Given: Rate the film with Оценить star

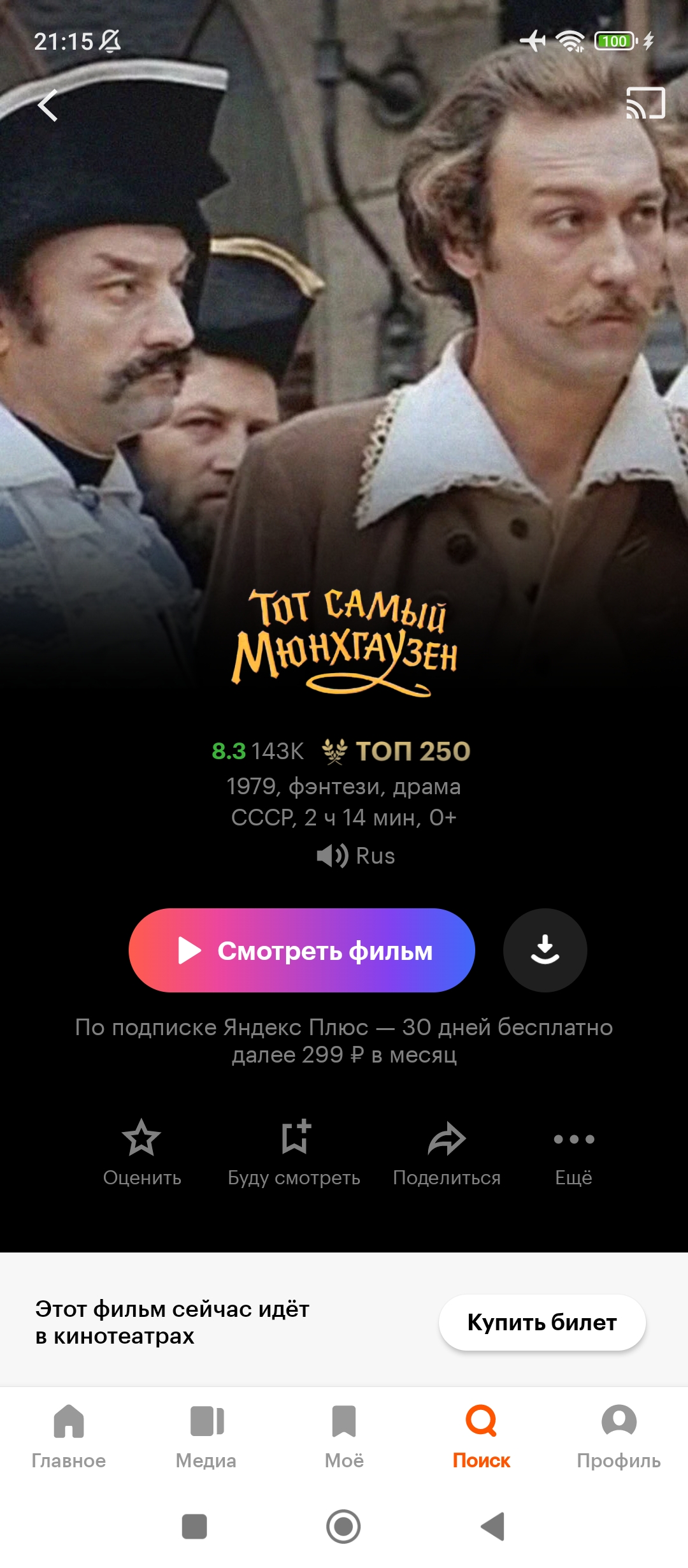Looking at the screenshot, I should pos(142,1154).
